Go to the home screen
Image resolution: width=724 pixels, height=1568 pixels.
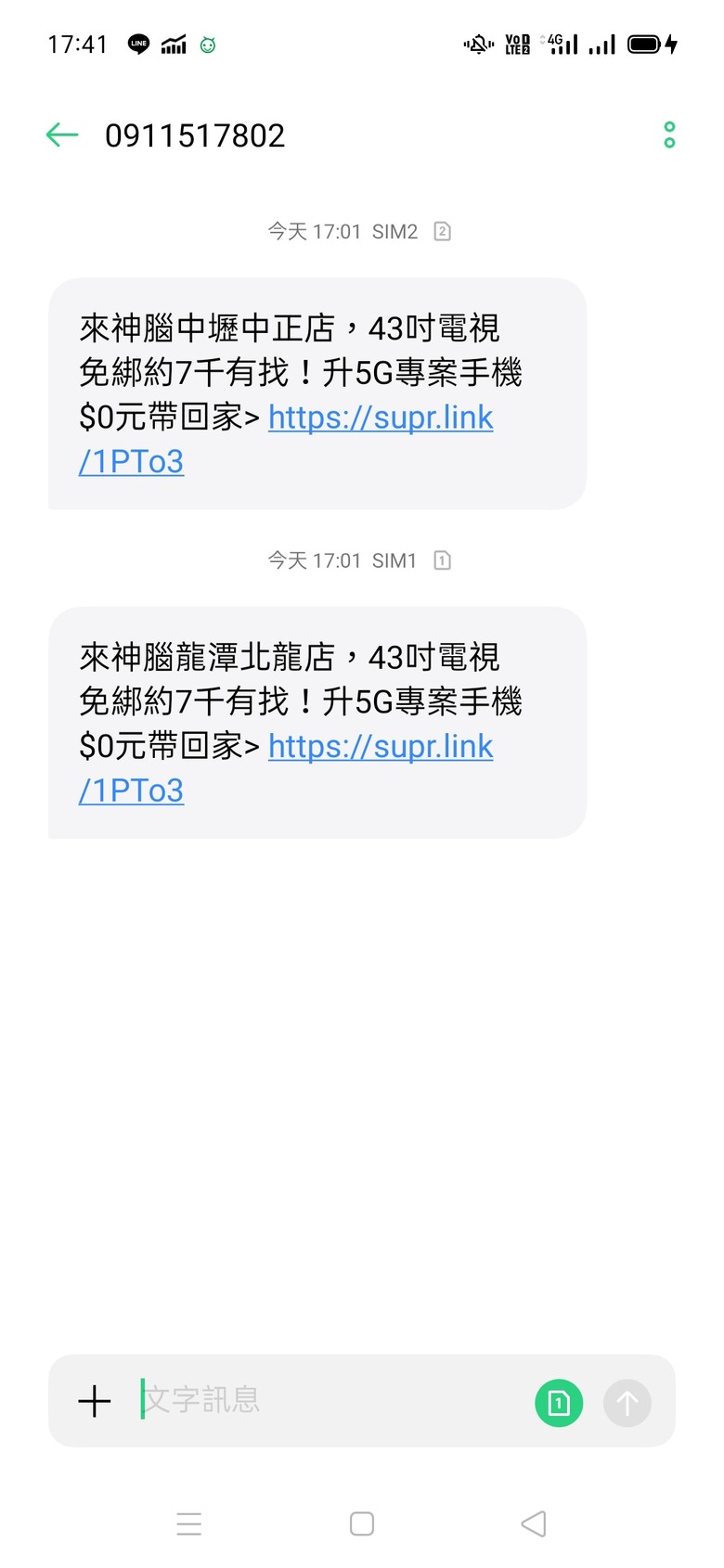(x=362, y=1523)
